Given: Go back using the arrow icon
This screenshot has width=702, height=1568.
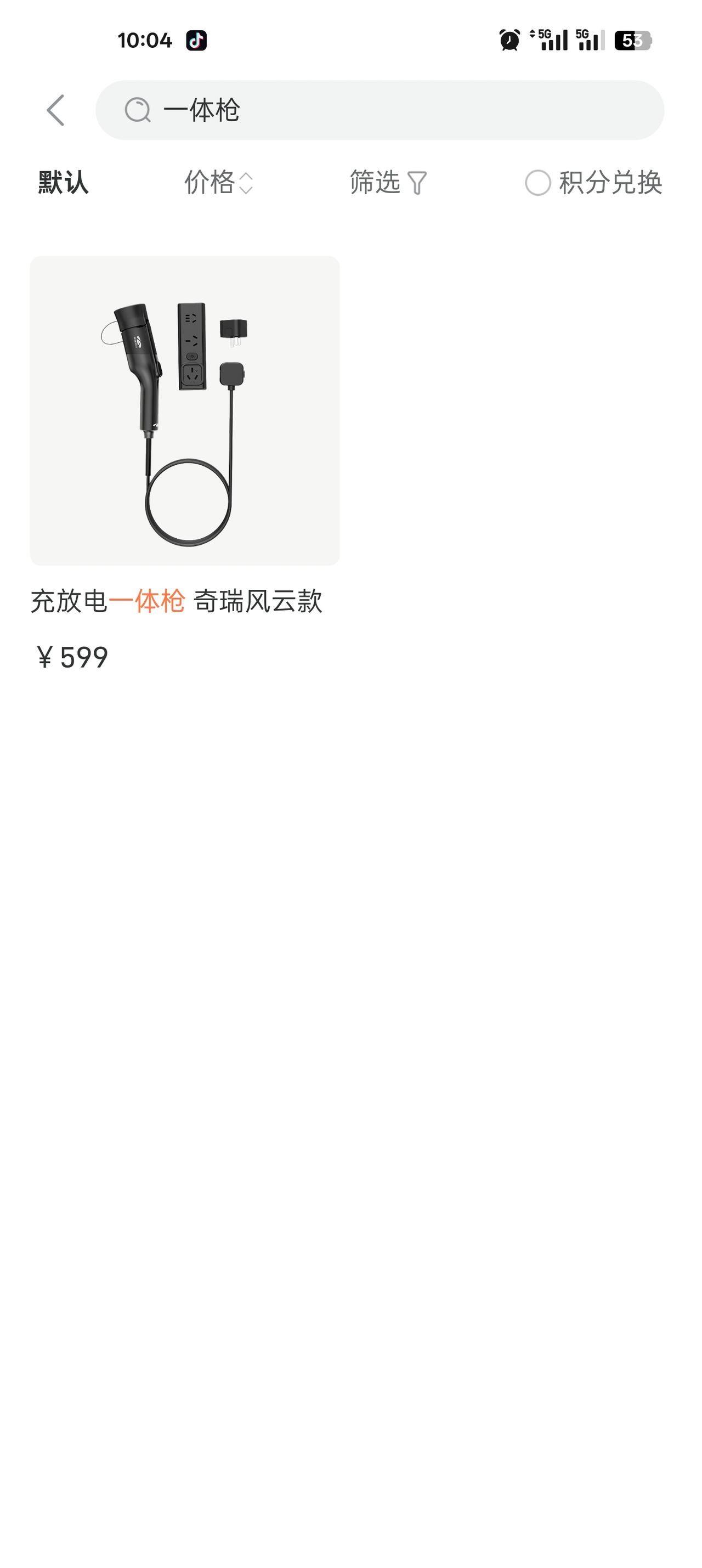Looking at the screenshot, I should click(x=55, y=110).
